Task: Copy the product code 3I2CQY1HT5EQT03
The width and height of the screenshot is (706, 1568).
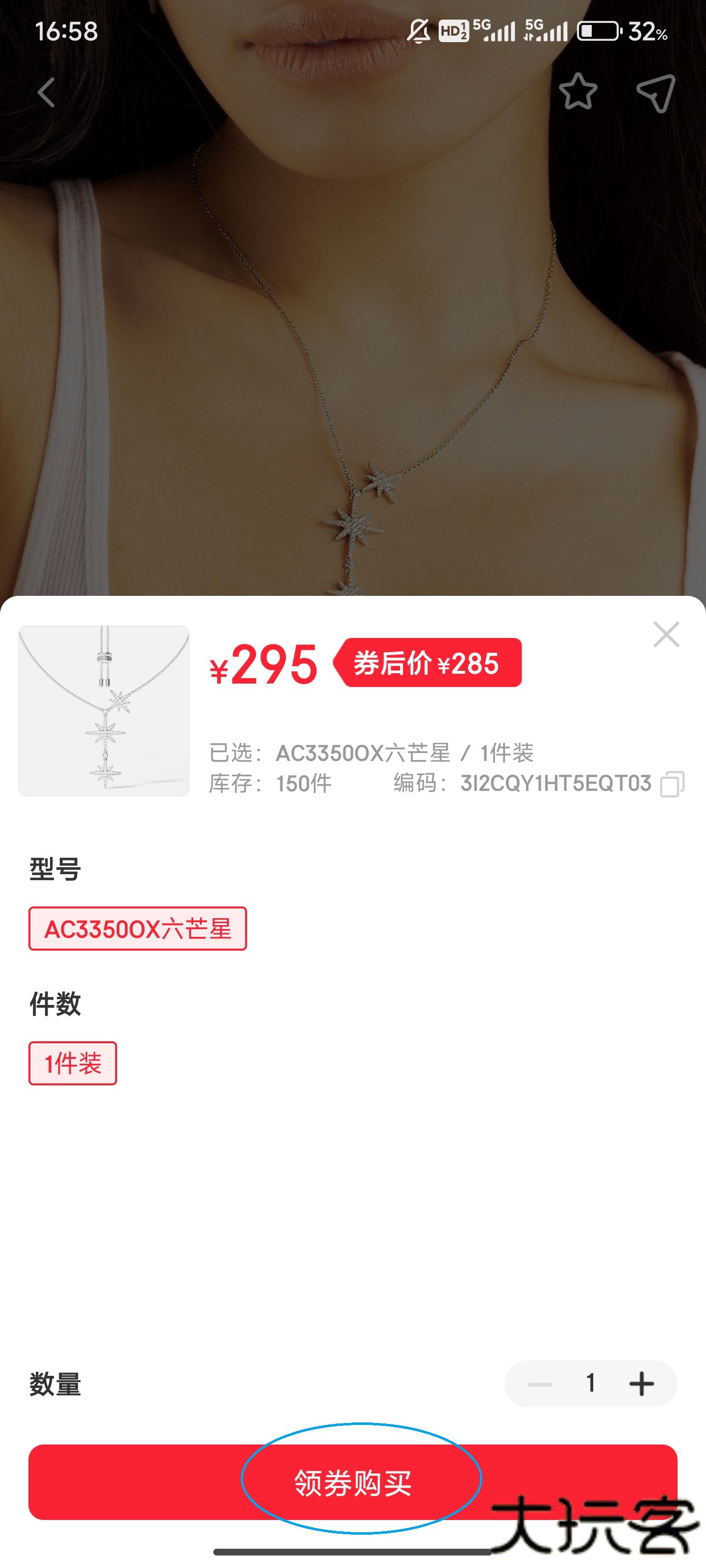Action: coord(672,784)
